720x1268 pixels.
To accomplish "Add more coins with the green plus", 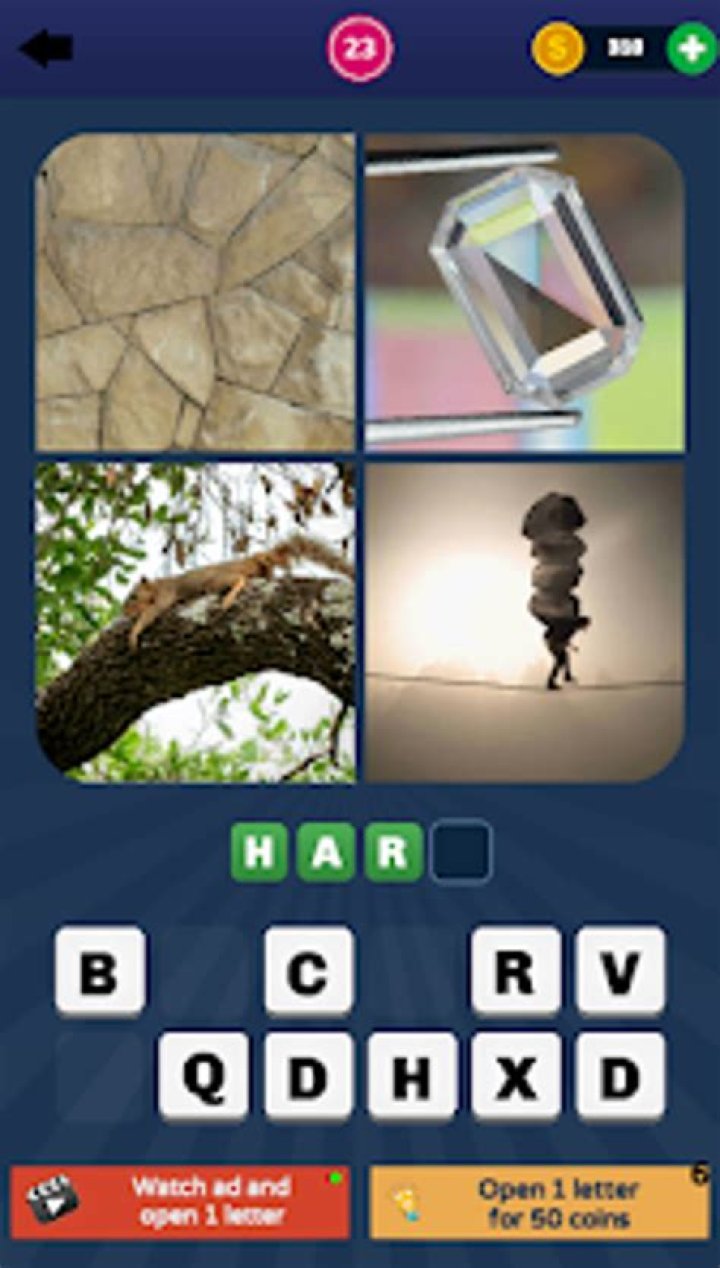I will pos(691,48).
